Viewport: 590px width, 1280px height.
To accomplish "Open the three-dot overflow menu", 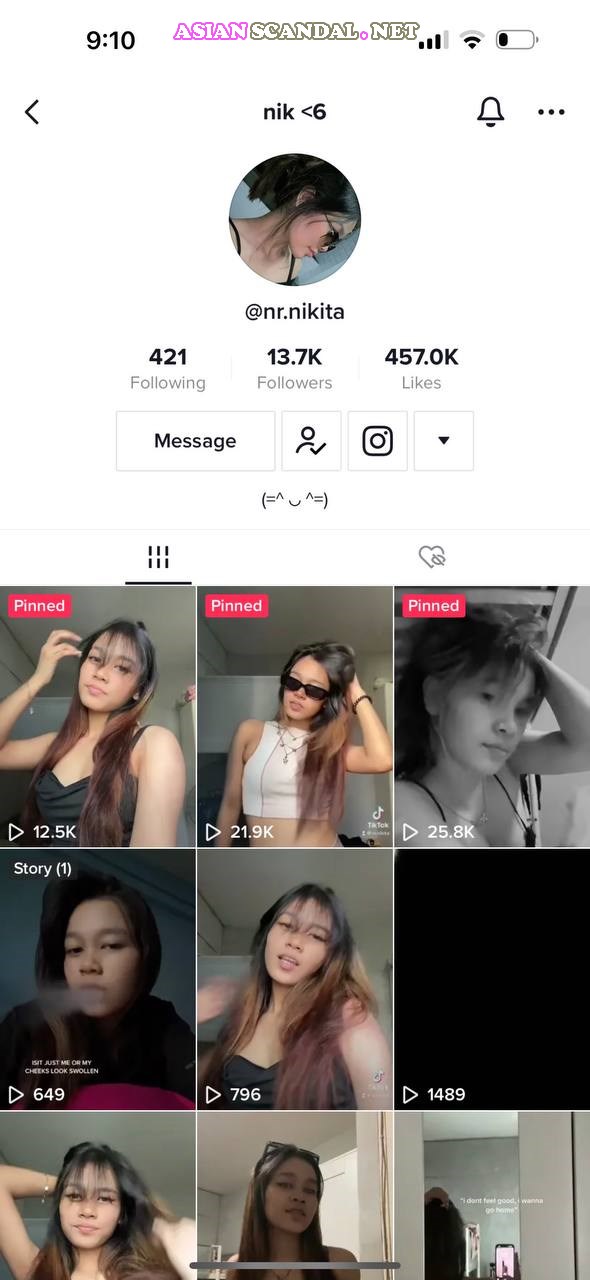I will click(551, 112).
